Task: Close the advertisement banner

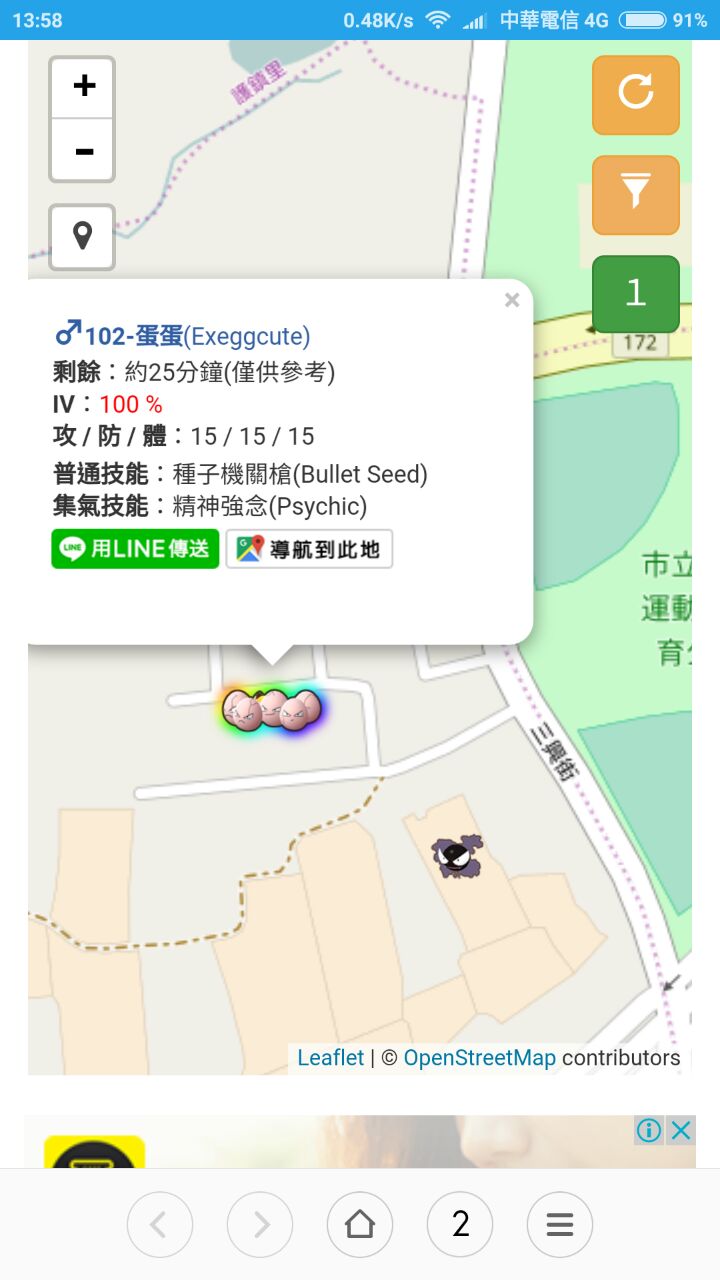Action: click(681, 1130)
